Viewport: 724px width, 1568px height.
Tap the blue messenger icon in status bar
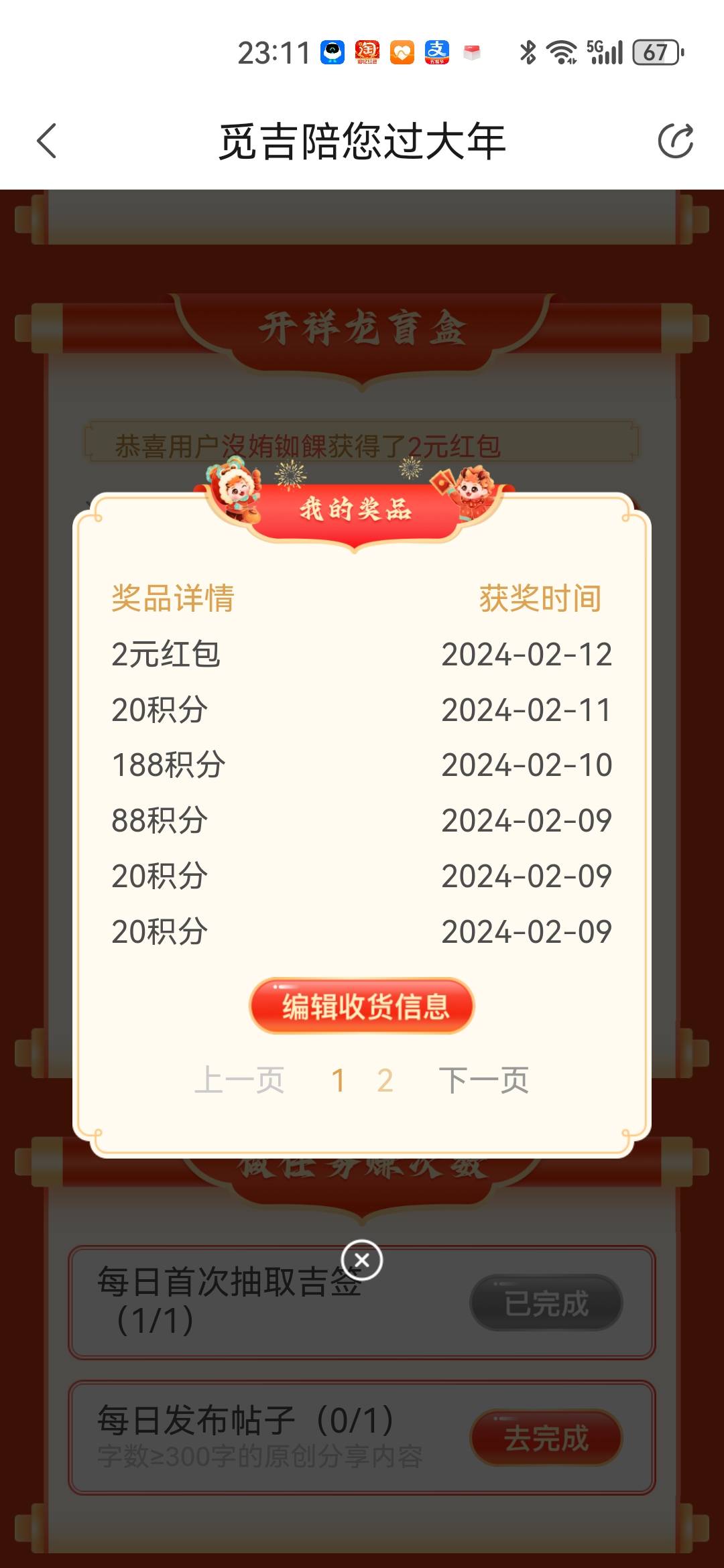point(334,50)
